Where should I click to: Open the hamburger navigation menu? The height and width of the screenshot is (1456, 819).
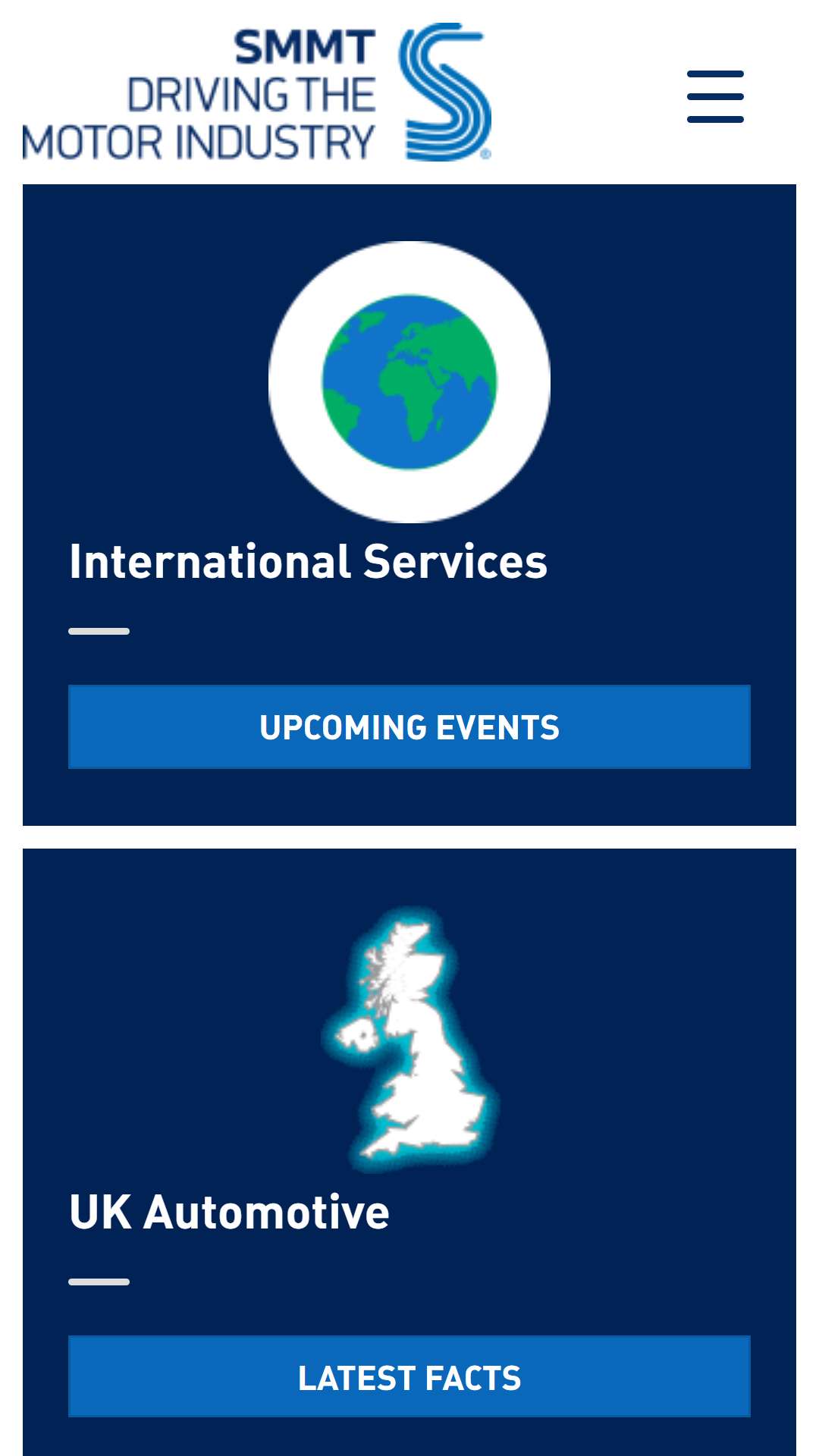click(715, 96)
